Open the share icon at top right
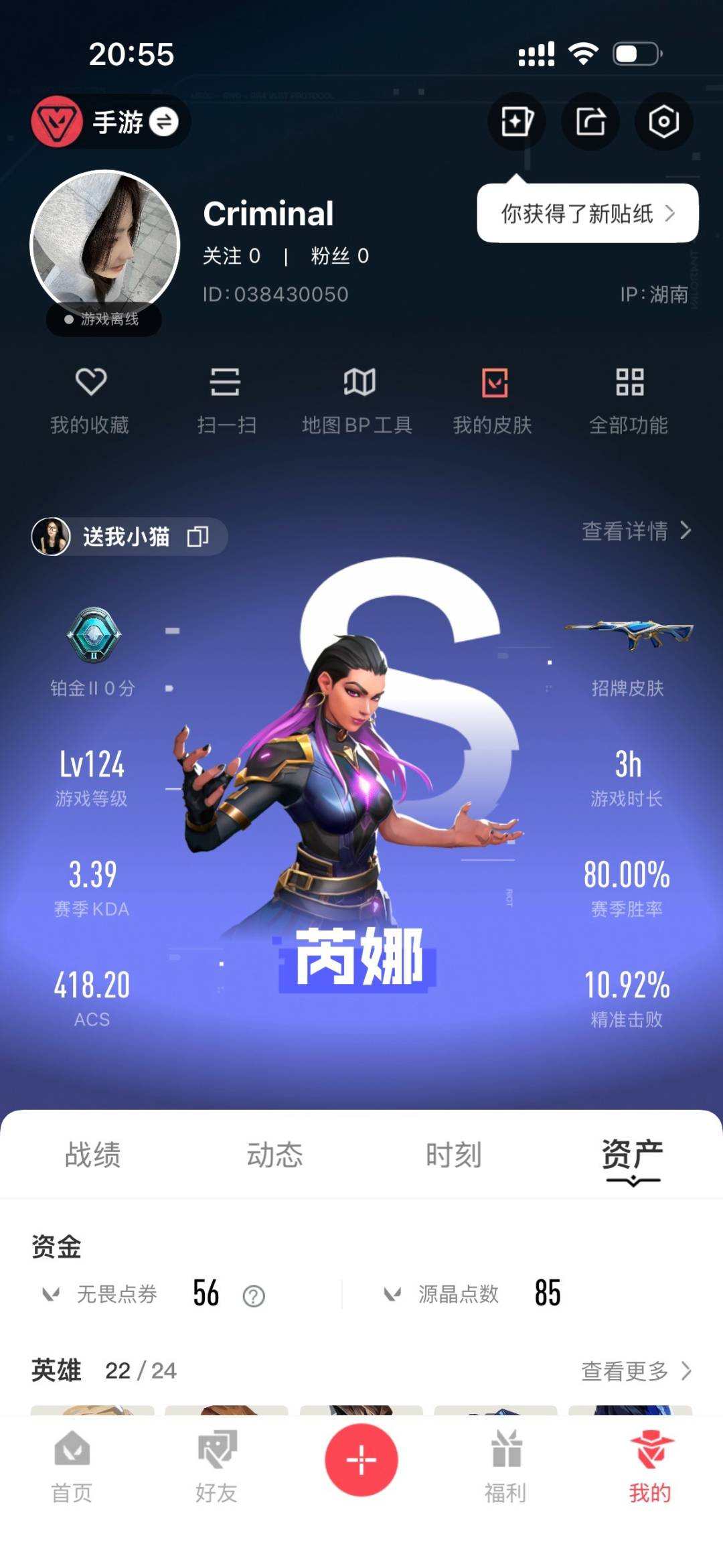The height and width of the screenshot is (1568, 723). 589,121
